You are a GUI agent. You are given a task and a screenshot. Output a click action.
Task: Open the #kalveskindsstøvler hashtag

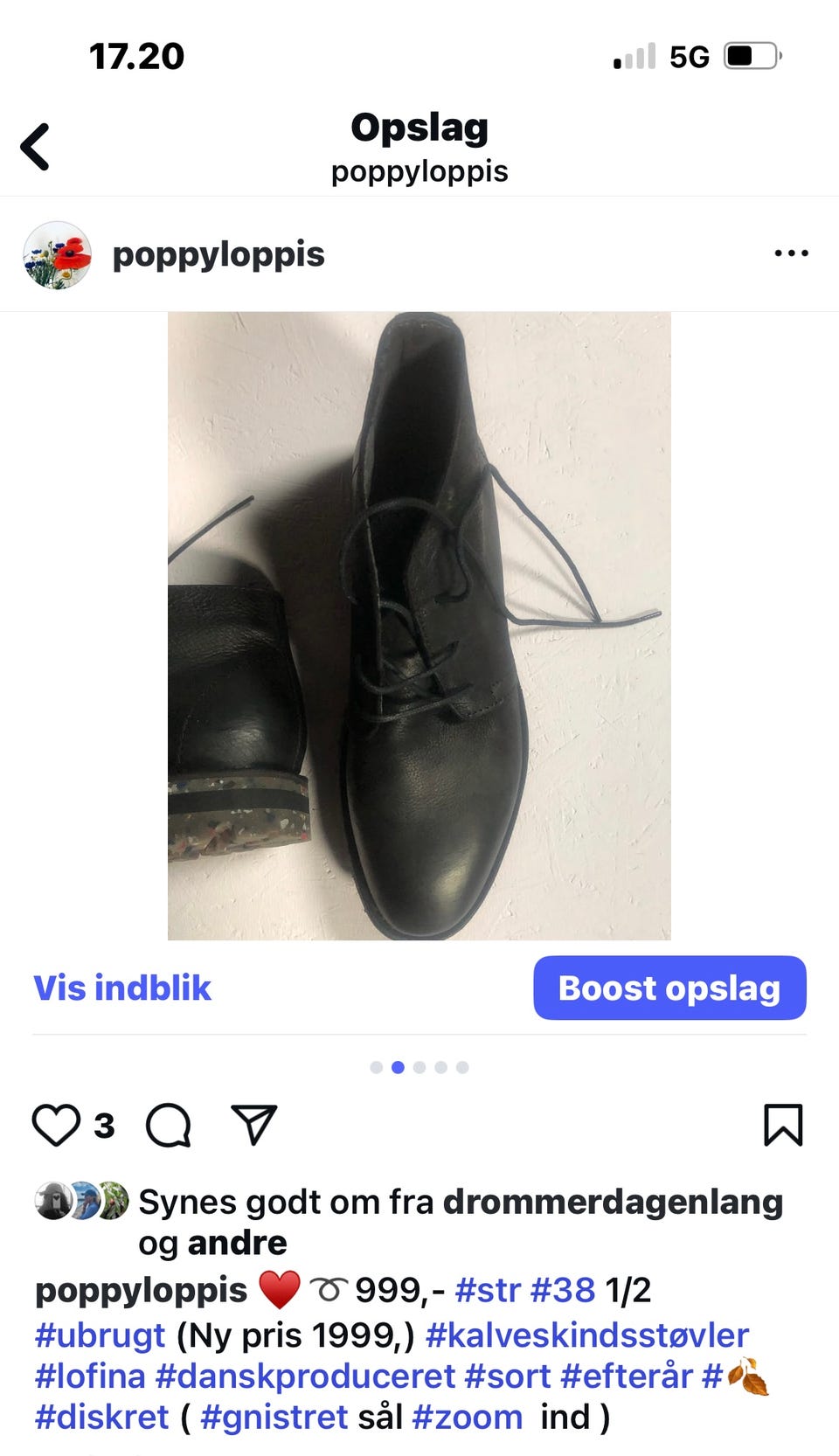tap(586, 1335)
